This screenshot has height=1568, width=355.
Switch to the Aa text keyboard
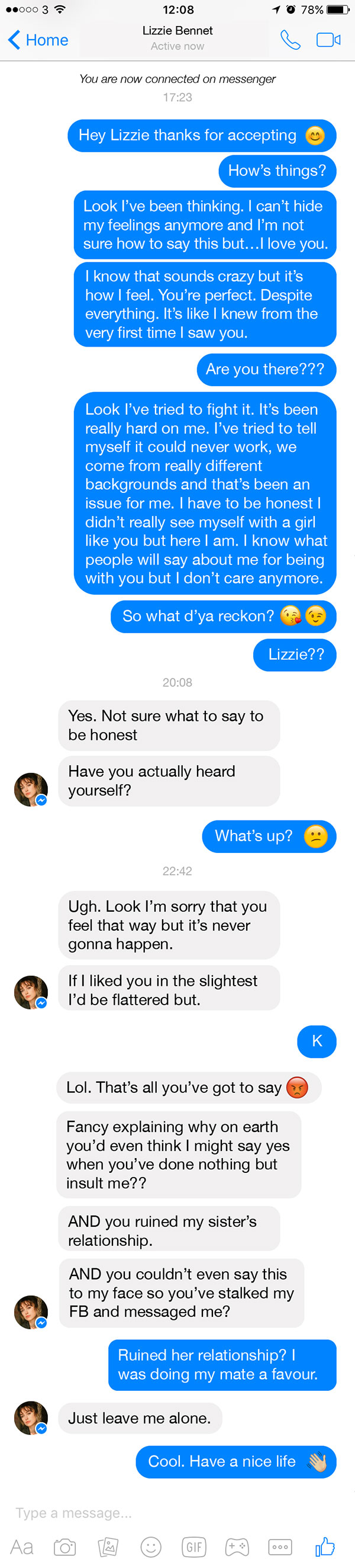click(22, 1547)
